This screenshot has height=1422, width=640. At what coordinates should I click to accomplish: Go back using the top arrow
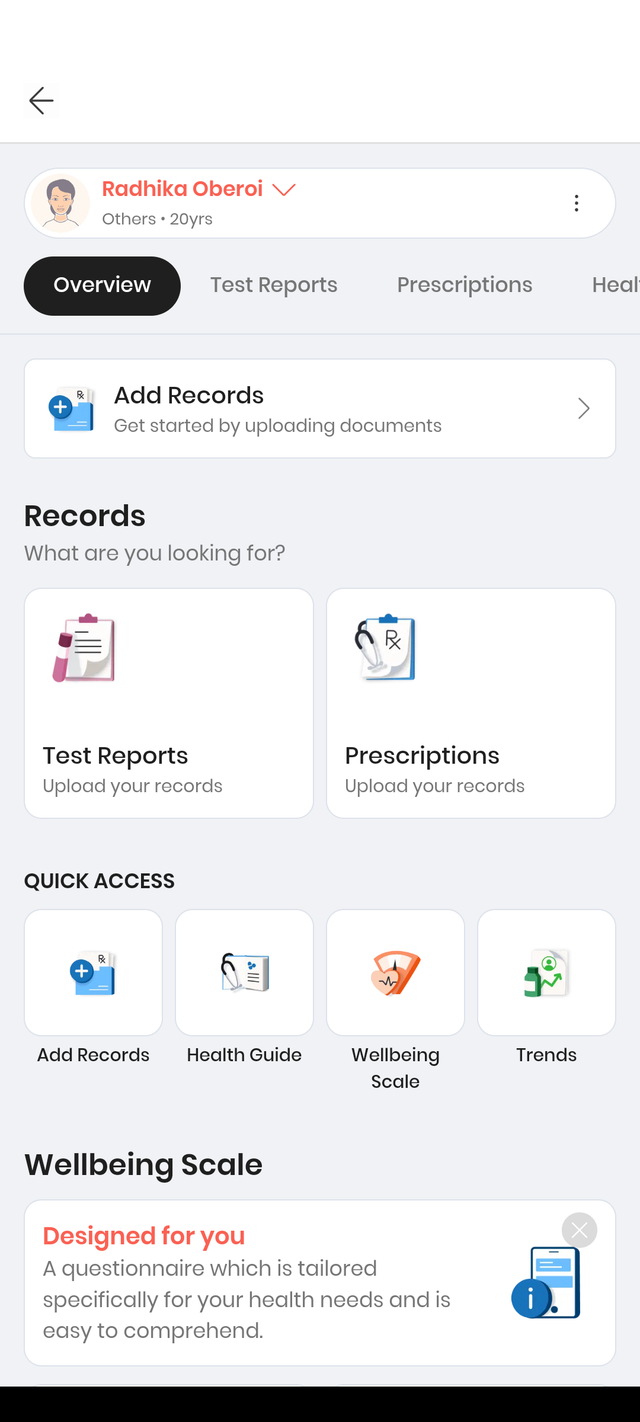pyautogui.click(x=41, y=100)
